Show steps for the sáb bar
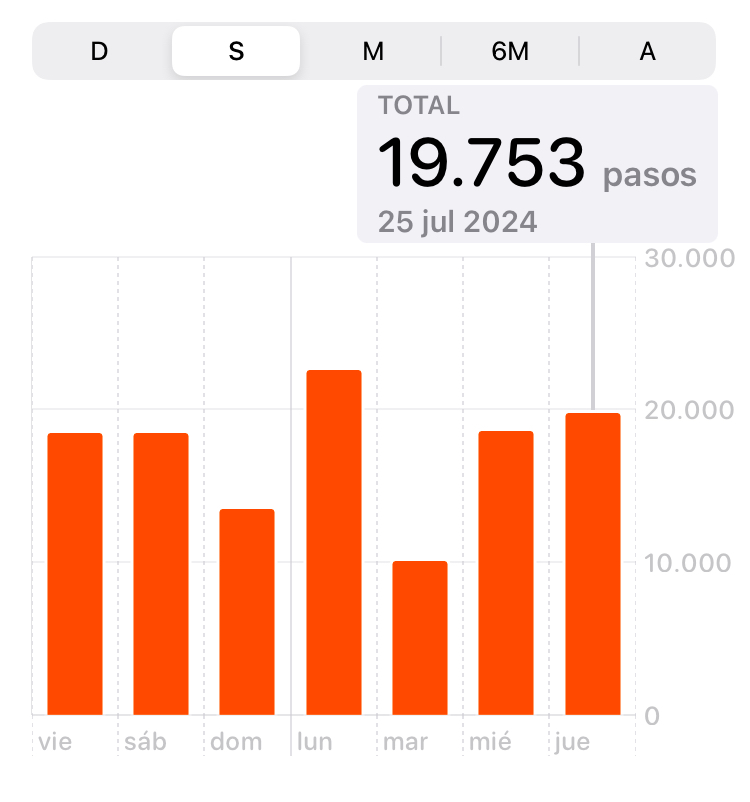This screenshot has height=802, width=750. [x=161, y=574]
